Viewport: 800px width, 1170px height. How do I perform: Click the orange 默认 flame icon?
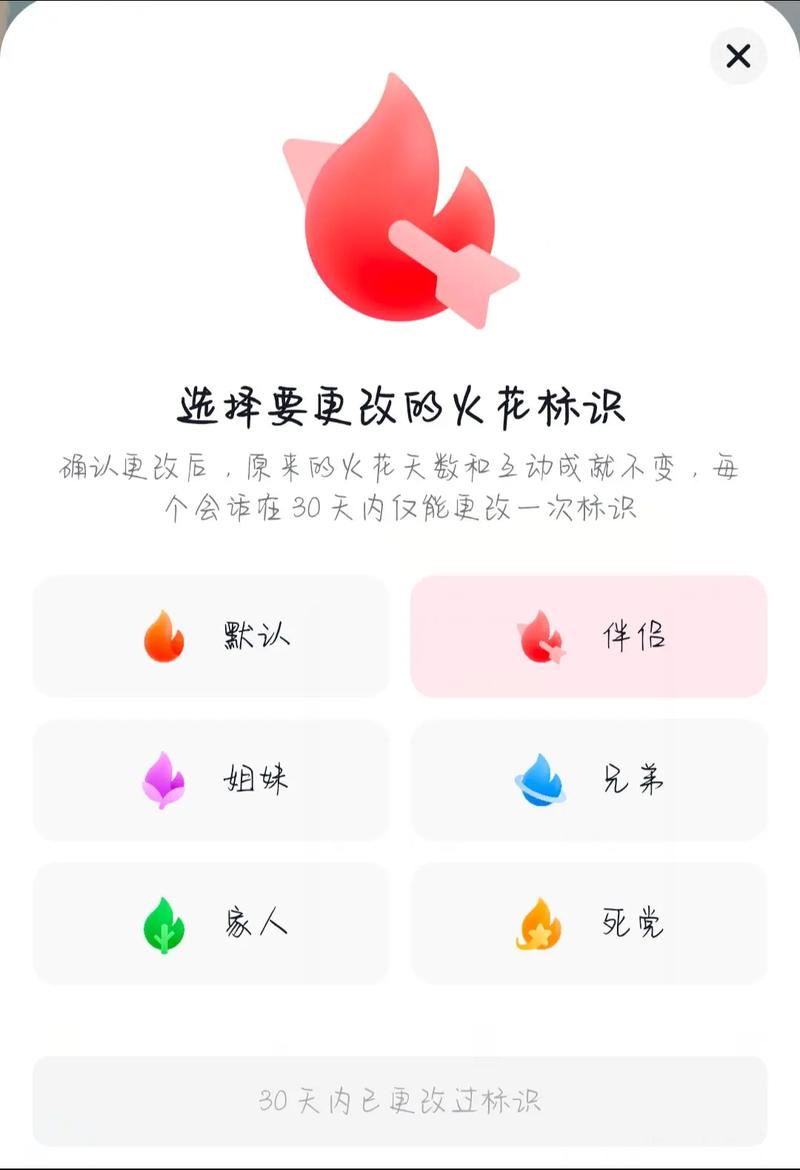click(165, 637)
